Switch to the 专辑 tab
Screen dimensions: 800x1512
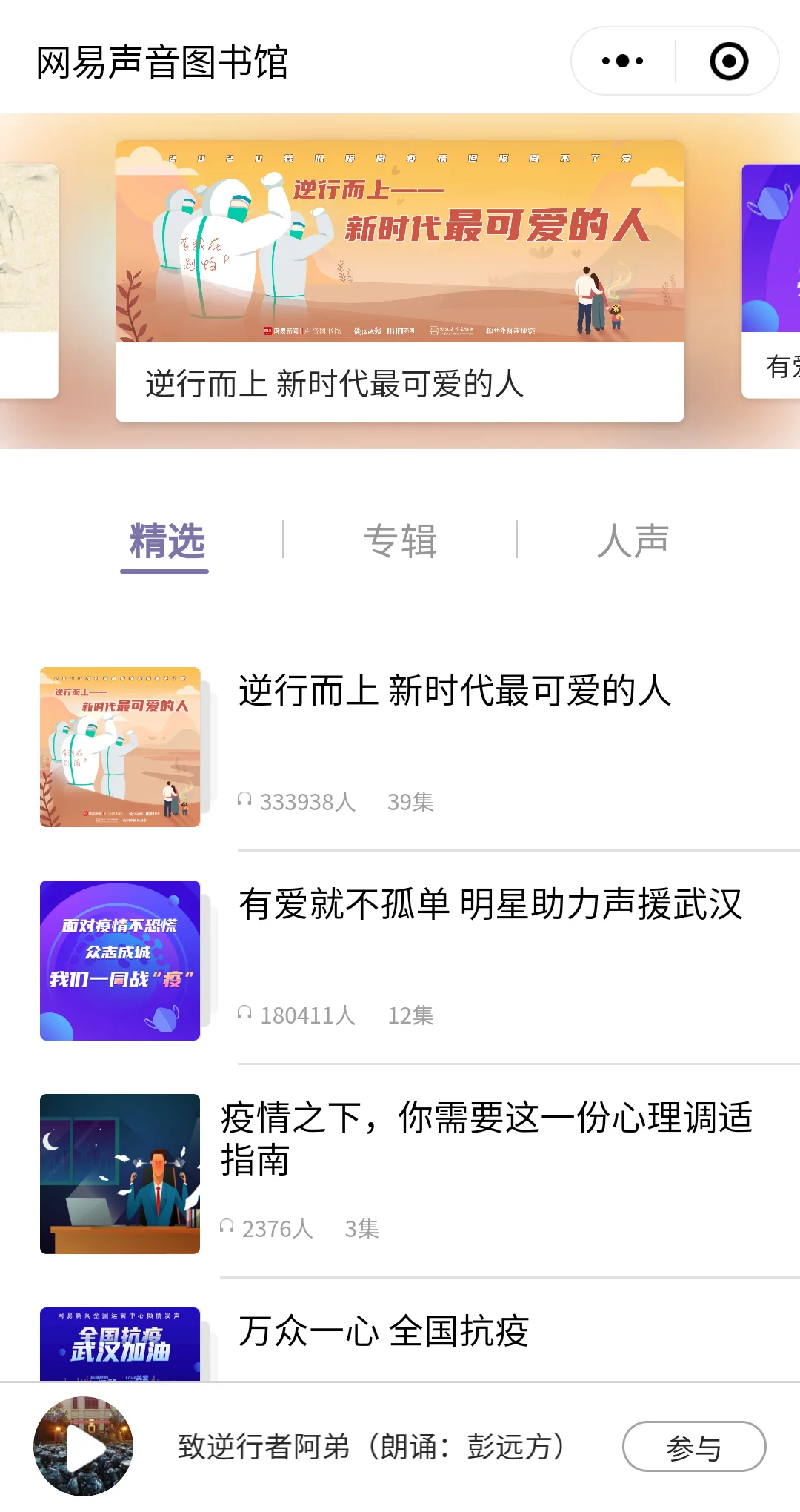click(x=400, y=541)
